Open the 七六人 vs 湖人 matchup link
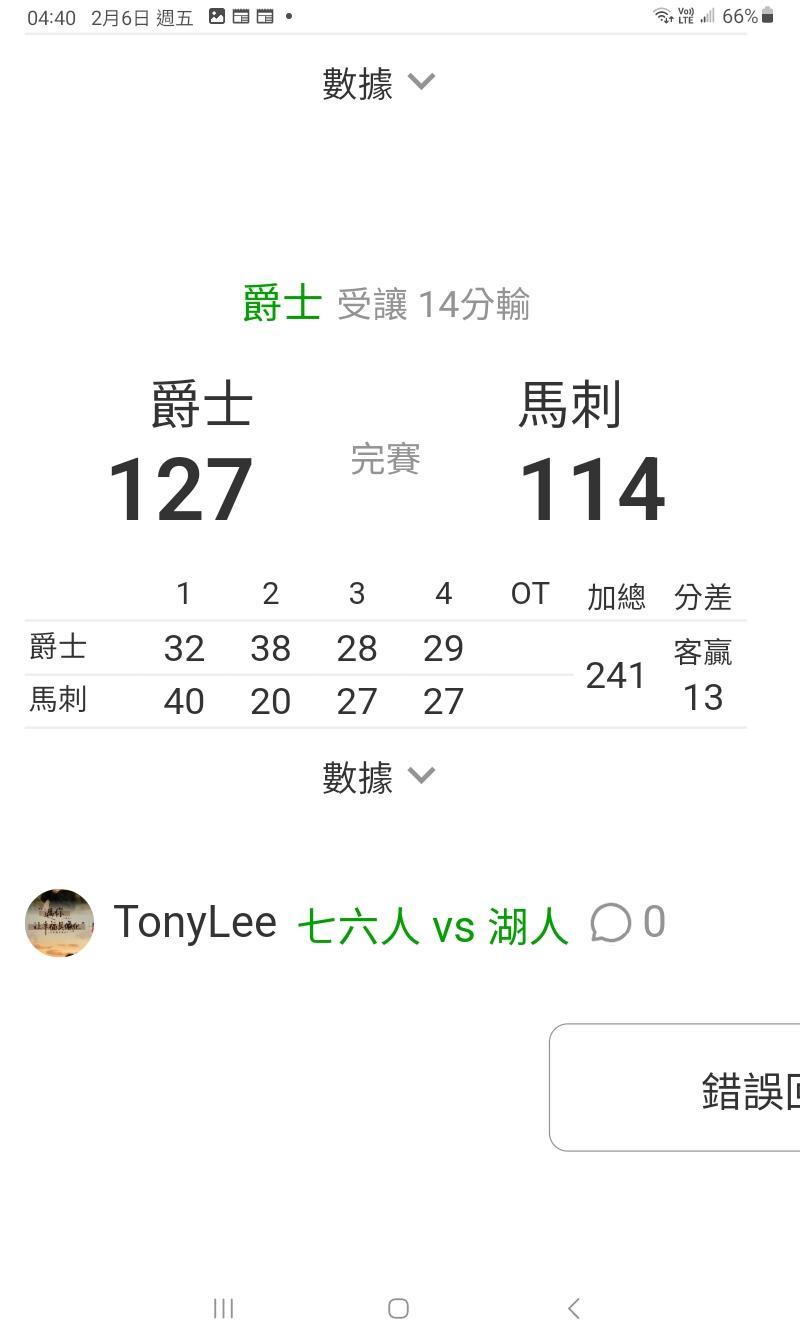The image size is (800, 1340). click(x=432, y=926)
